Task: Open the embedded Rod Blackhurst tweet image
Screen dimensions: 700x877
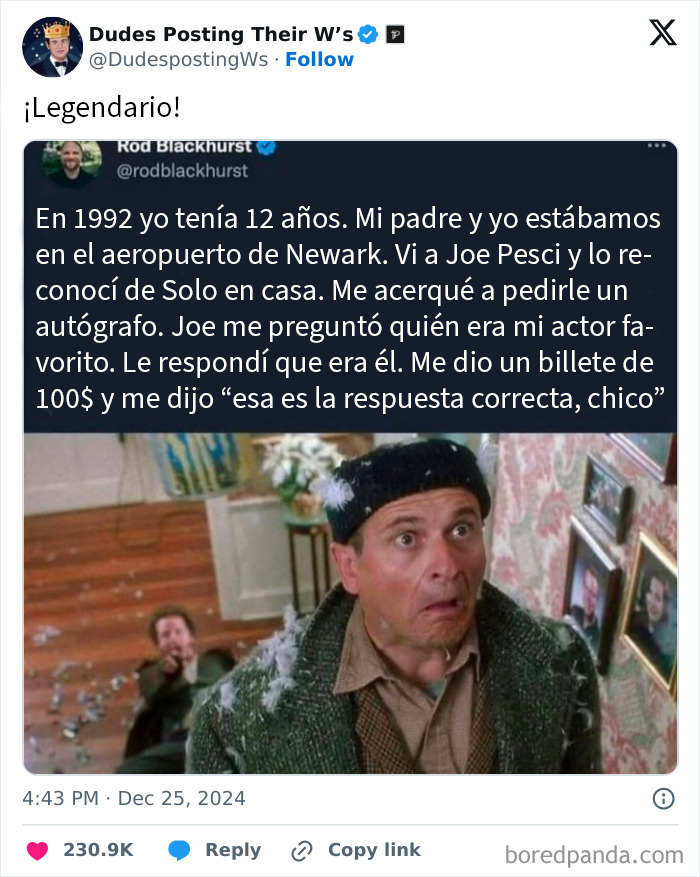Action: tap(350, 456)
